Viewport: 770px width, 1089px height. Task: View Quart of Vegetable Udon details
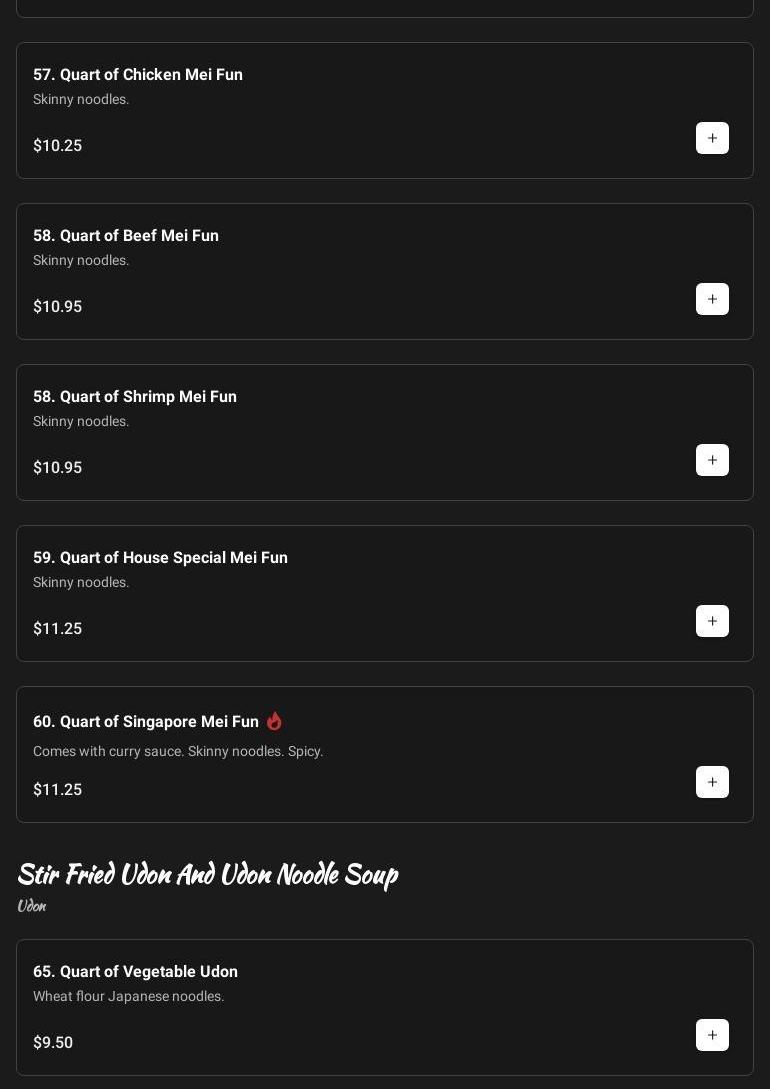(x=135, y=972)
